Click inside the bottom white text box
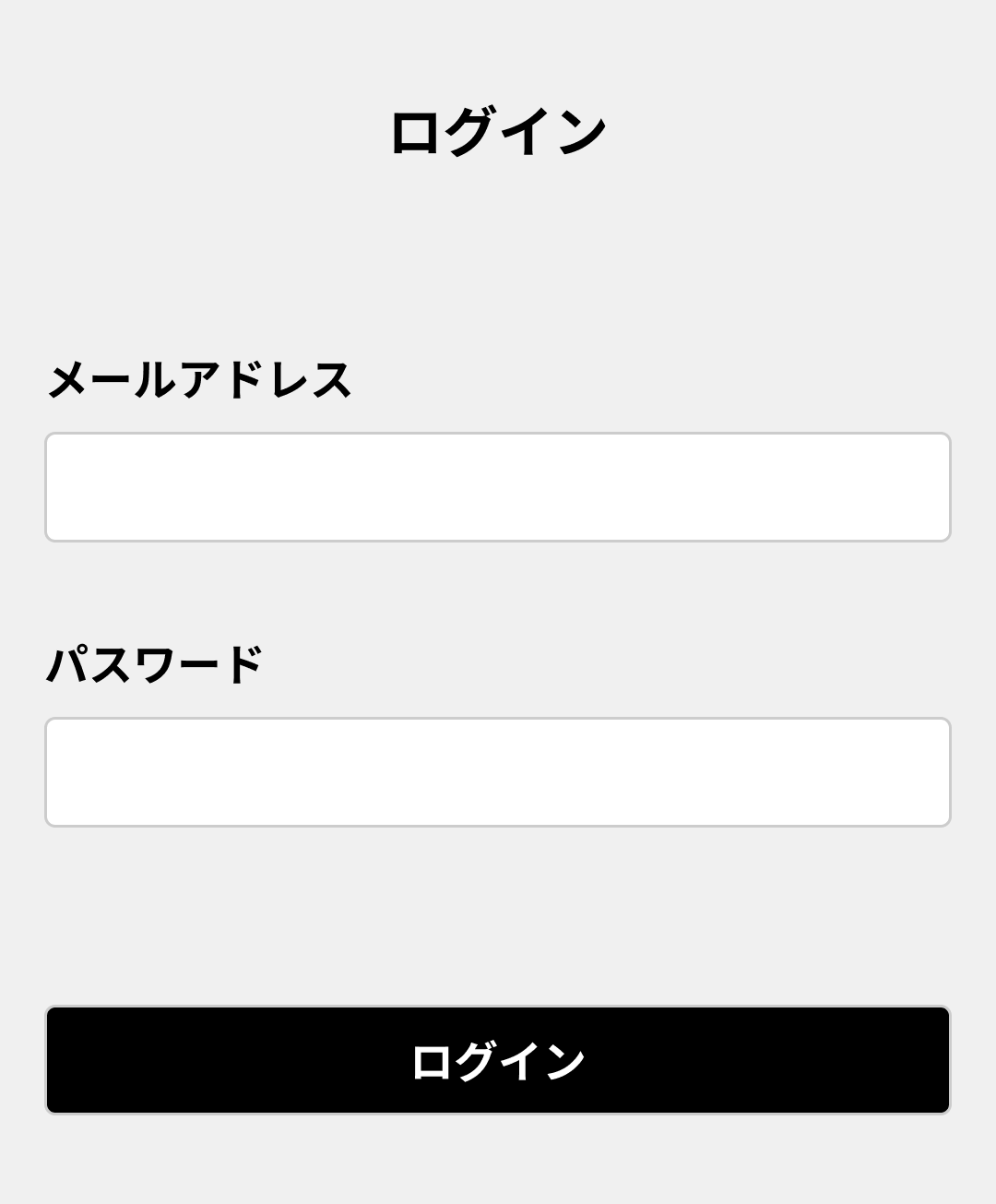Image resolution: width=996 pixels, height=1204 pixels. coord(498,771)
